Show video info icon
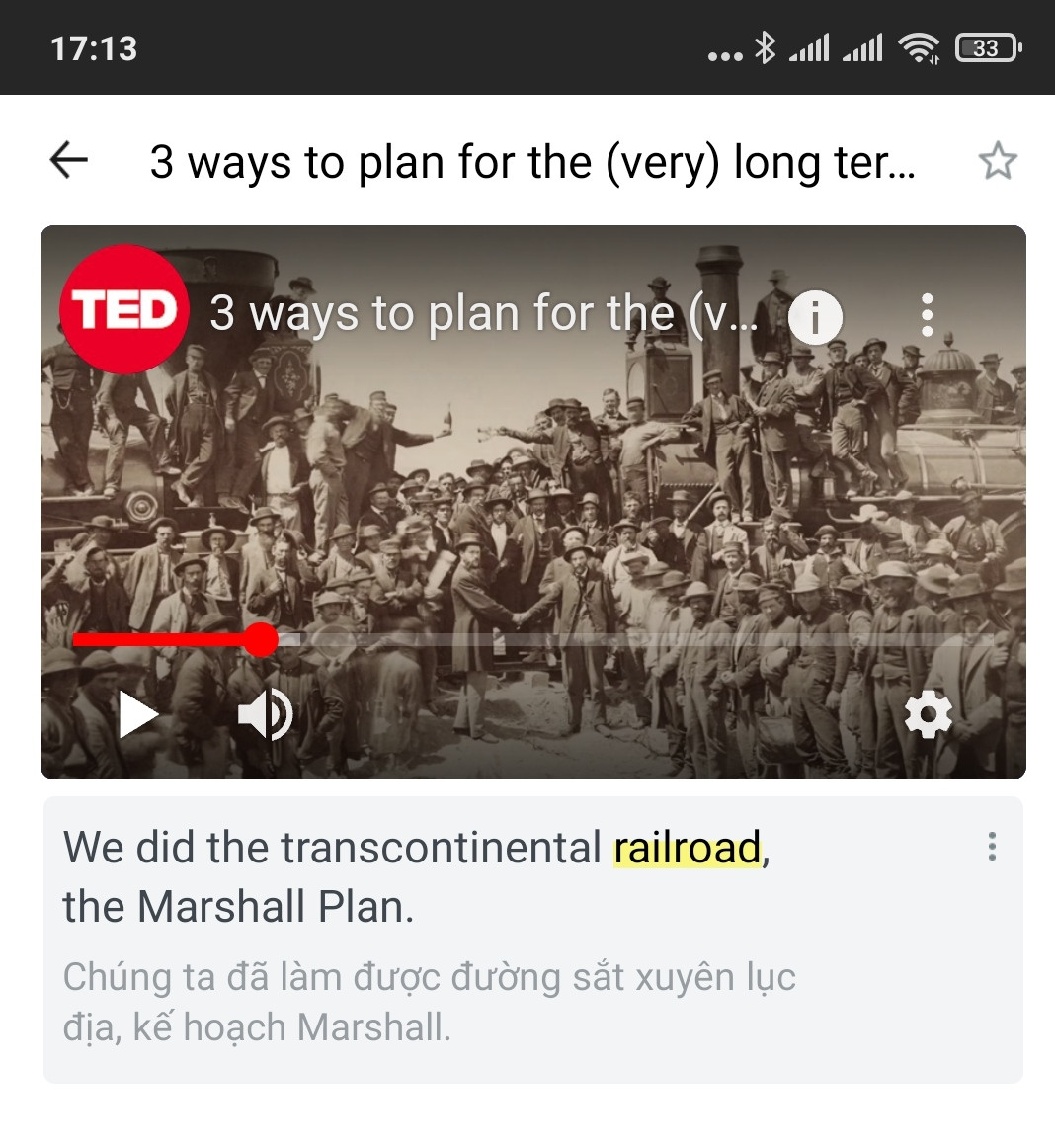This screenshot has width=1055, height=1148. (x=815, y=317)
